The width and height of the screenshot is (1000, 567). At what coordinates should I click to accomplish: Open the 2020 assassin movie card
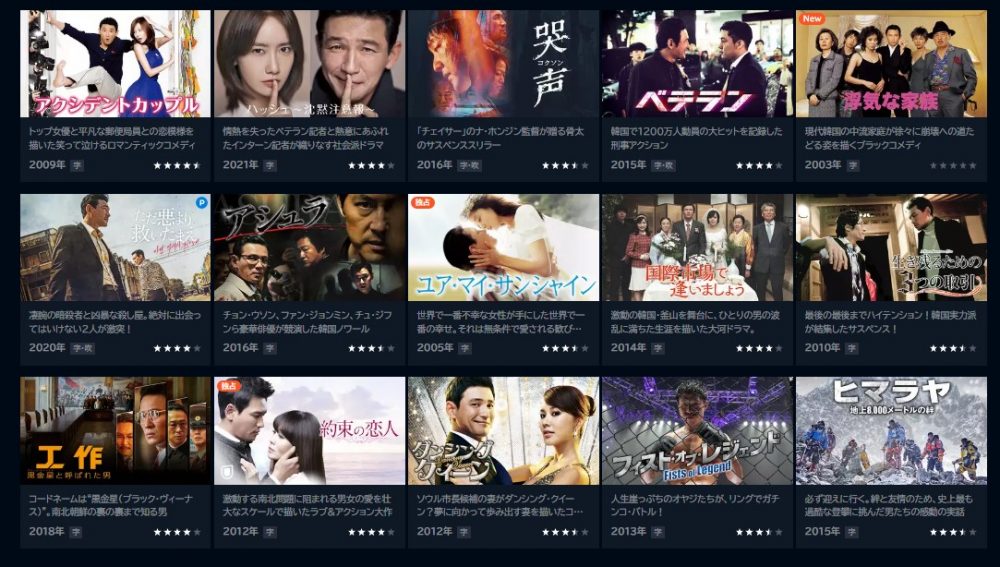[115, 247]
